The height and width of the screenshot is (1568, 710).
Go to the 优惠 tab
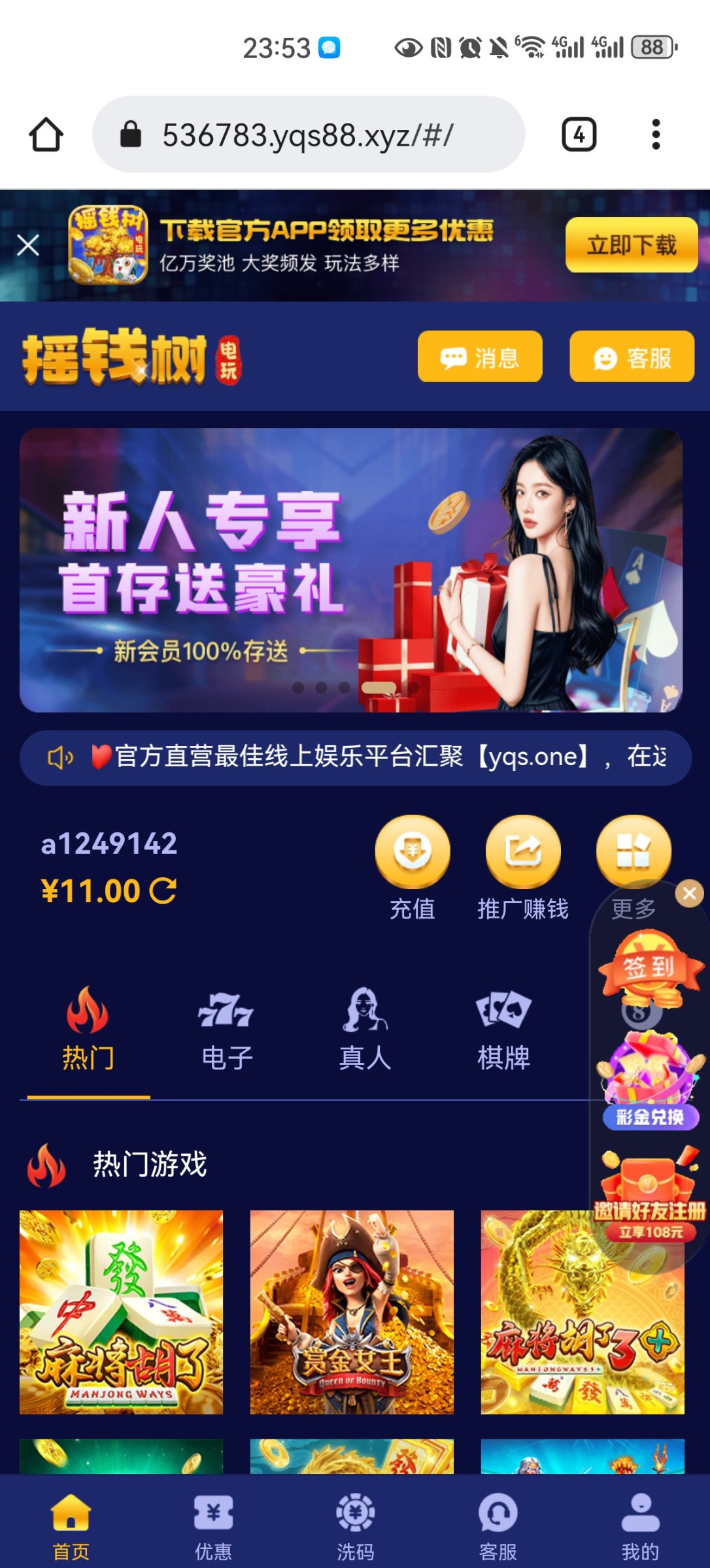(x=213, y=1526)
